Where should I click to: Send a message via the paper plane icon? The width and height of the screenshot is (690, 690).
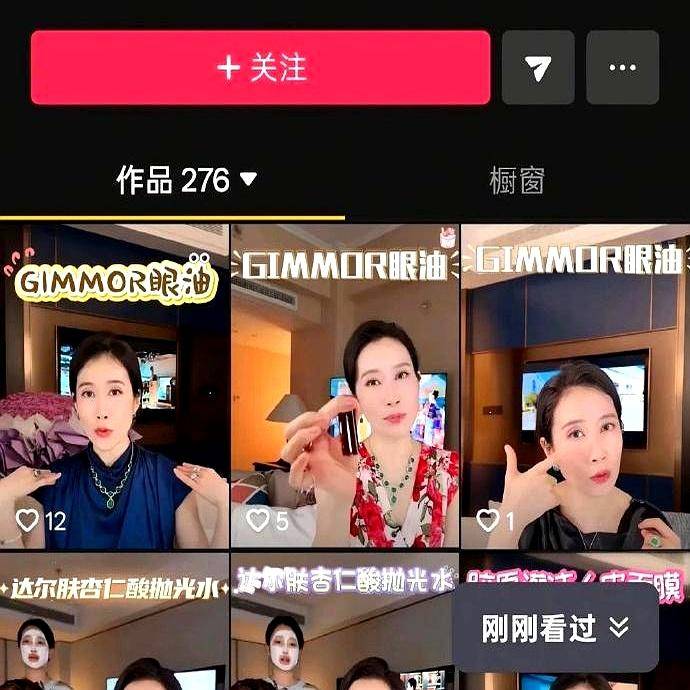coord(537,67)
